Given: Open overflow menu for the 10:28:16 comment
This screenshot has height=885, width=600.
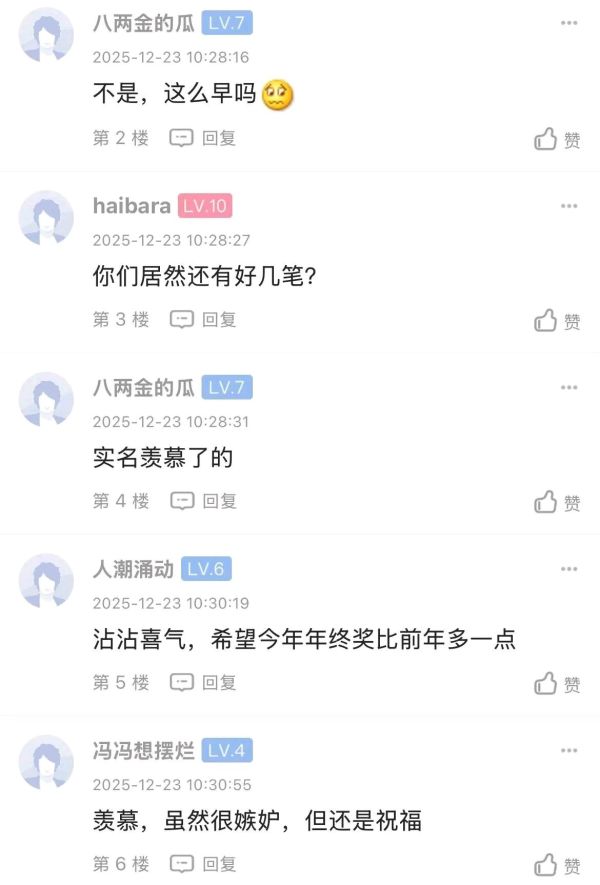Looking at the screenshot, I should click(569, 24).
